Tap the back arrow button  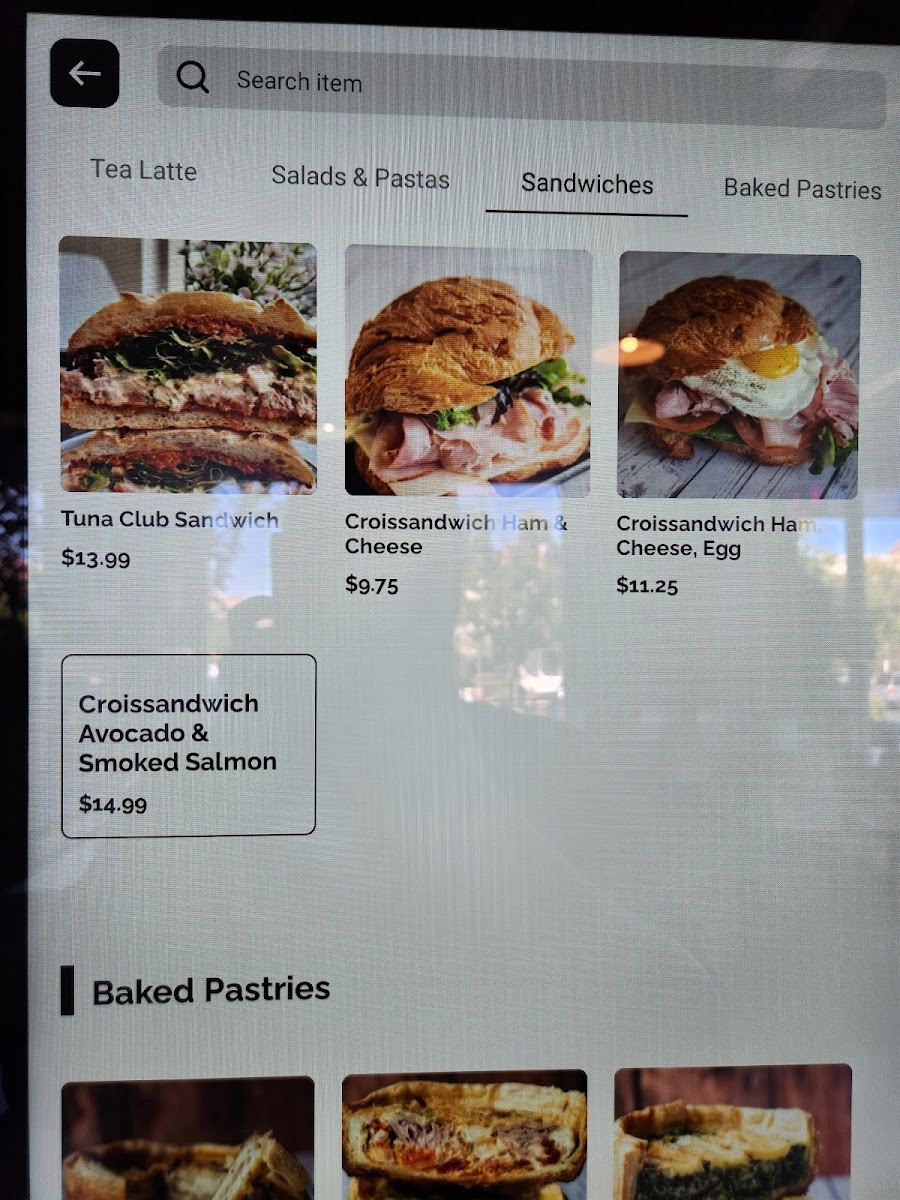point(85,73)
